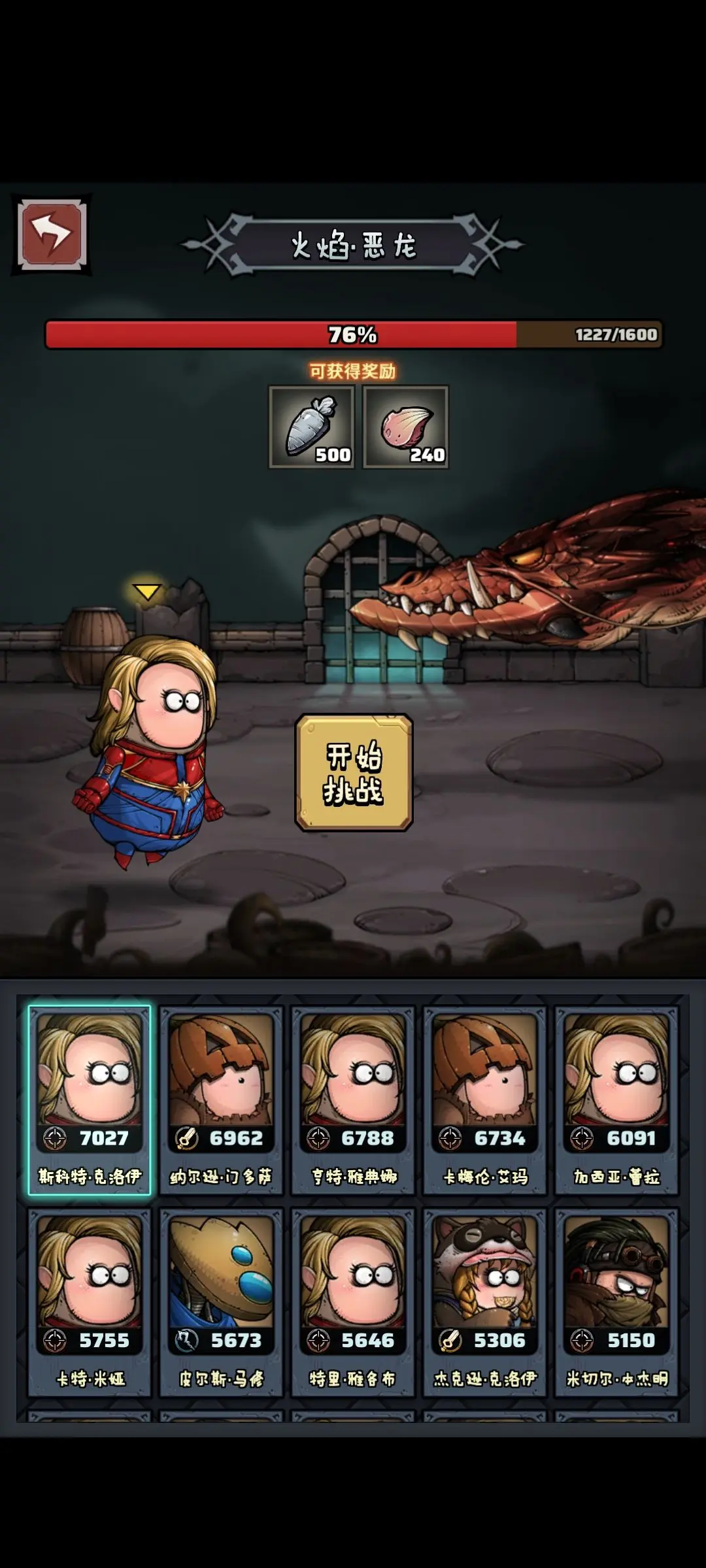View the 500 carrot reward item
Image resolution: width=706 pixels, height=1568 pixels.
(x=312, y=427)
